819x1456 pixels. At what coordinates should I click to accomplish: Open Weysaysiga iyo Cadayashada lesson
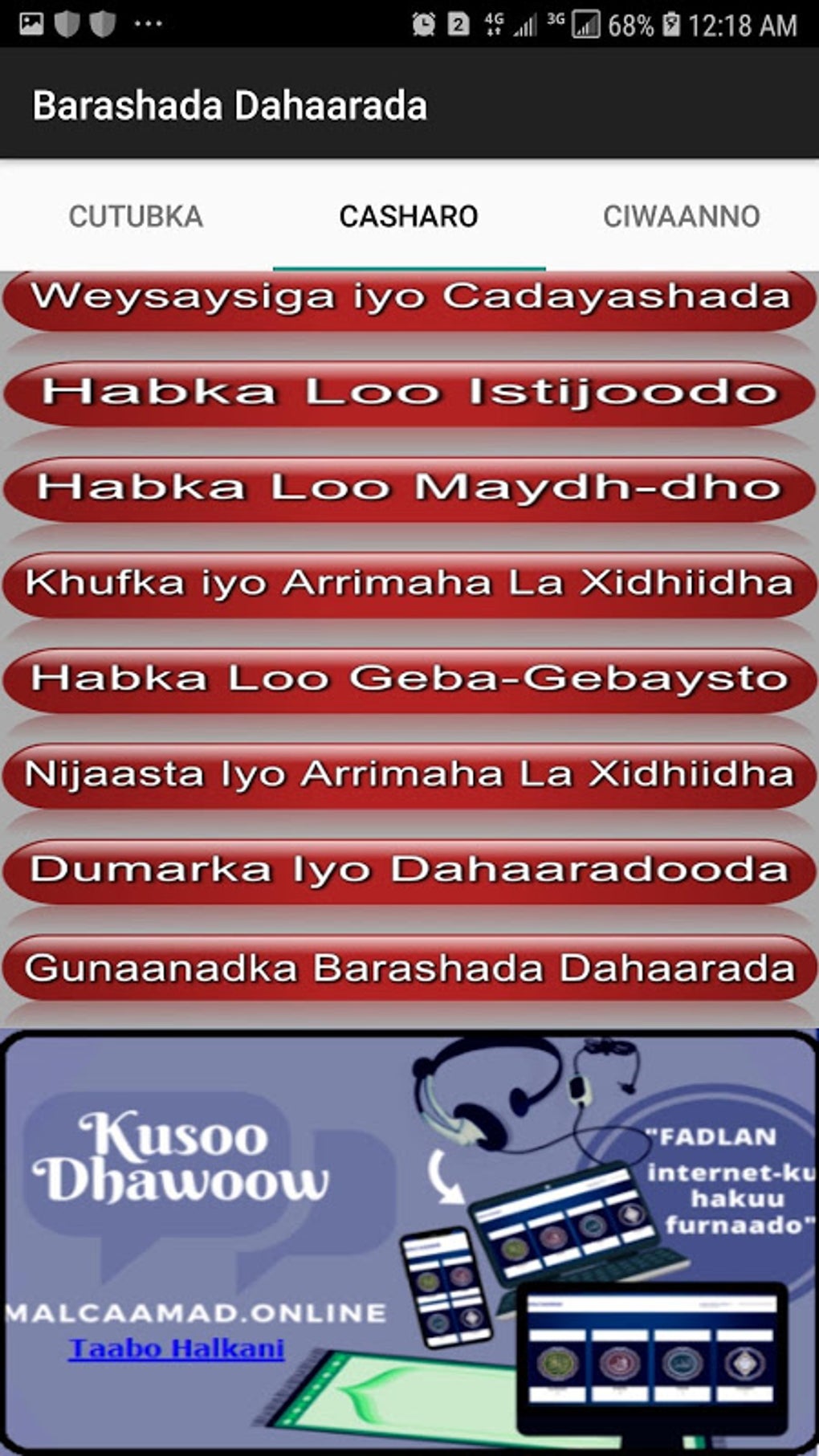[x=409, y=299]
